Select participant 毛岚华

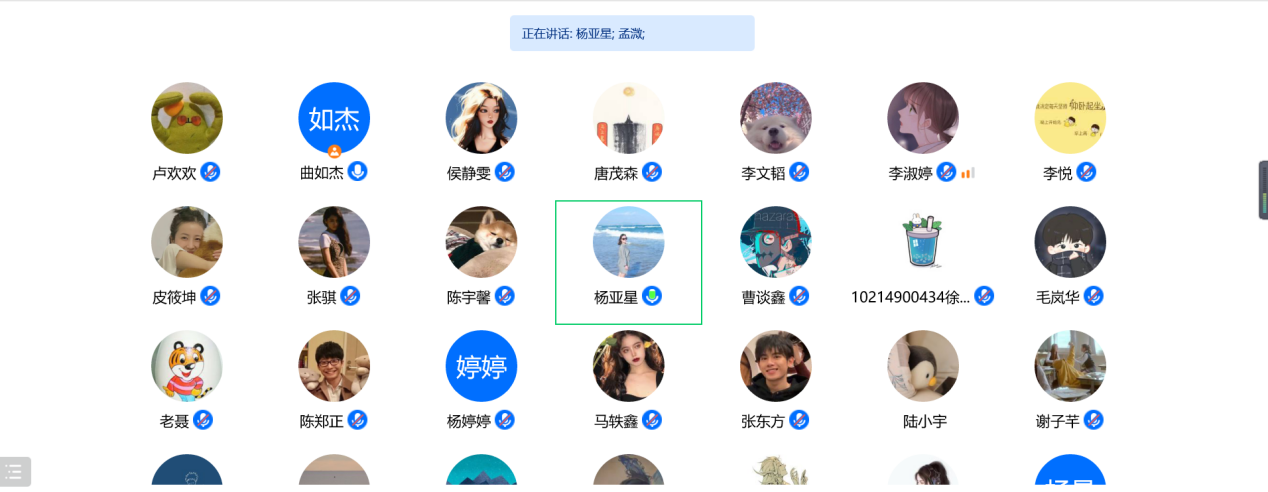click(x=1070, y=242)
